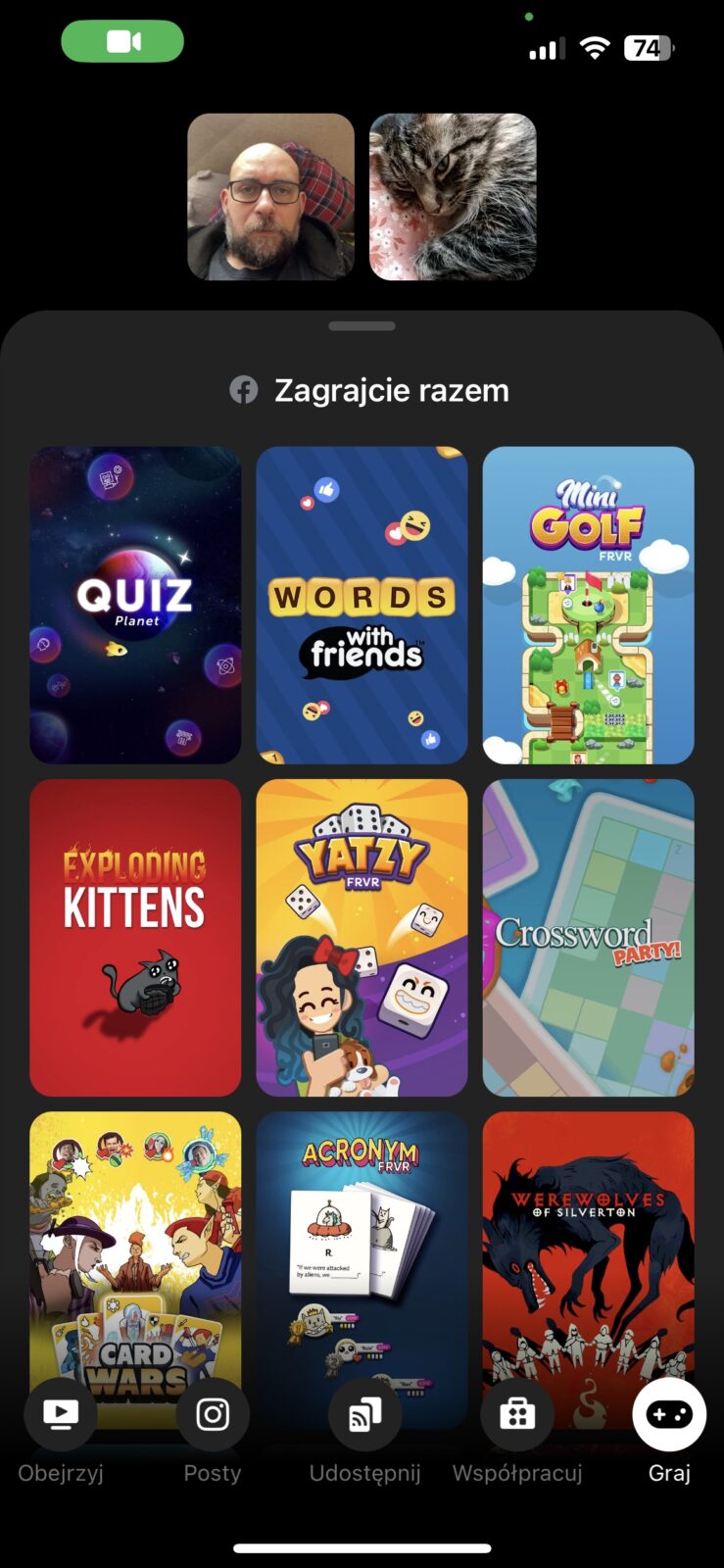Open the Yatzy FRVR game
The width and height of the screenshot is (724, 1568).
click(362, 937)
